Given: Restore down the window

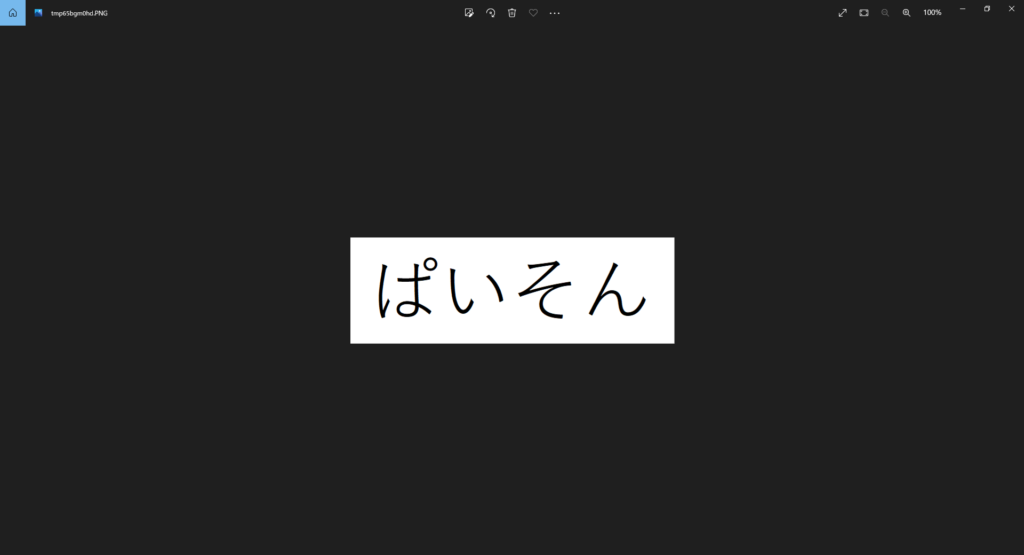Looking at the screenshot, I should pos(987,8).
